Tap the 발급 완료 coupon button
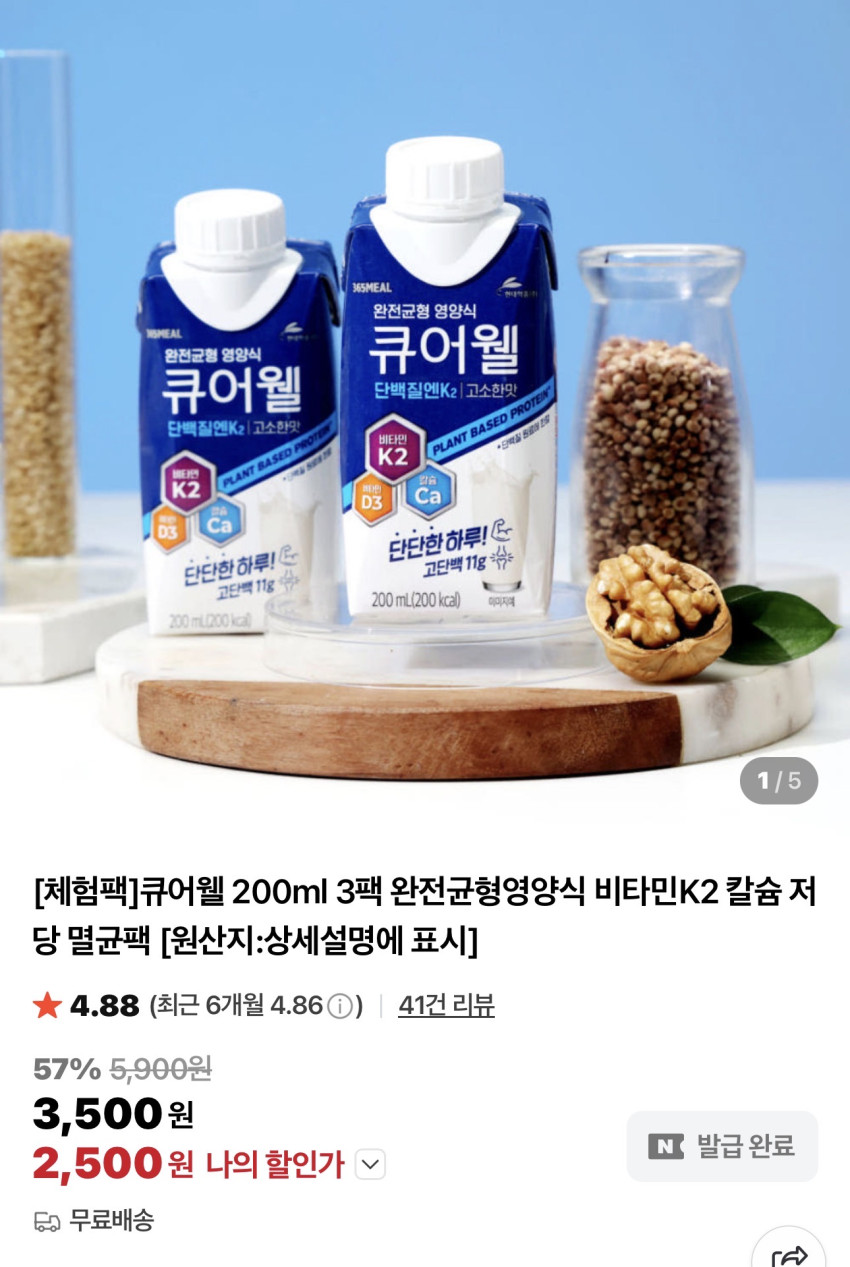The width and height of the screenshot is (850, 1267). pyautogui.click(x=722, y=1146)
